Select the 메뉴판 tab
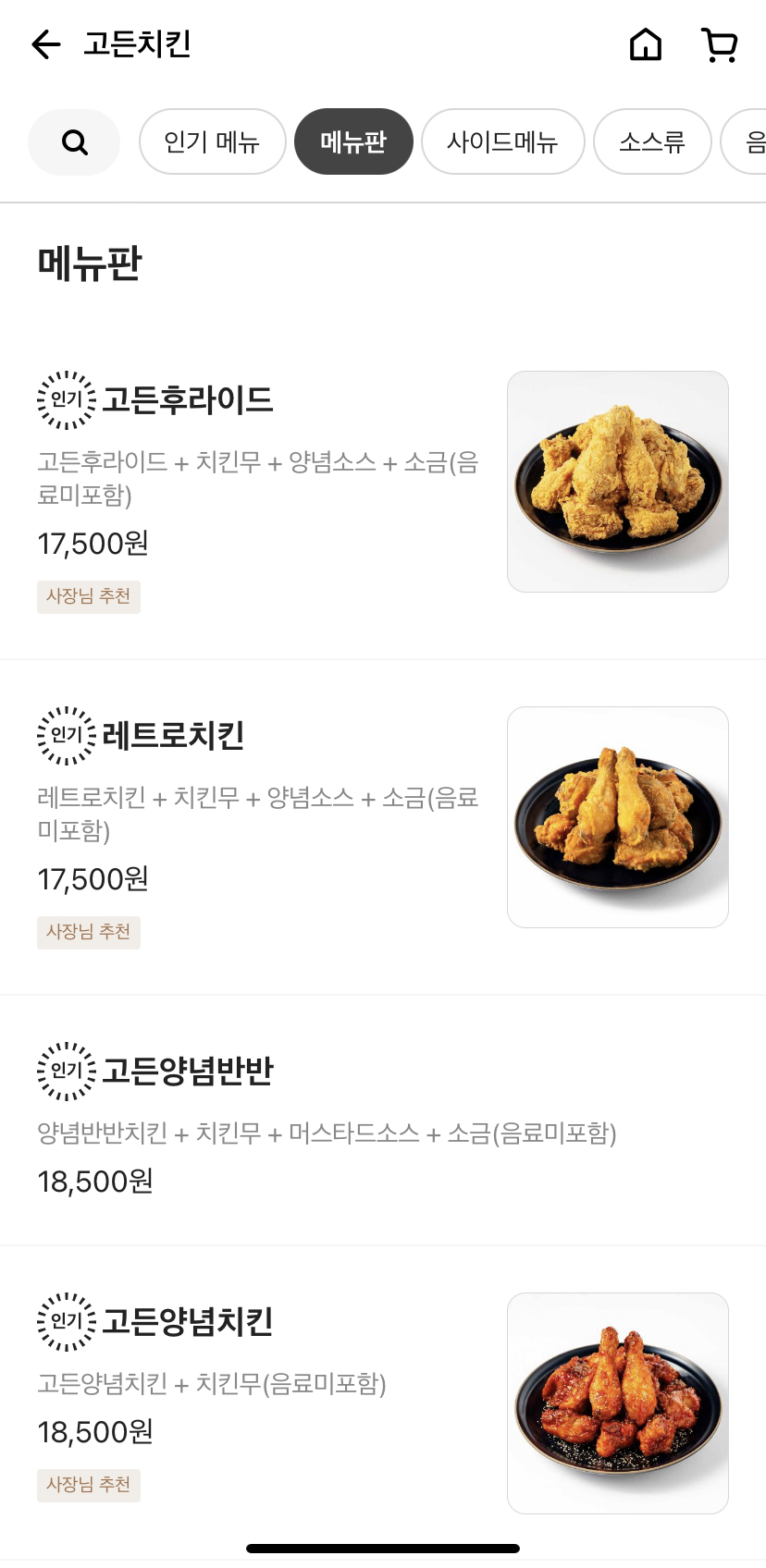 353,141
